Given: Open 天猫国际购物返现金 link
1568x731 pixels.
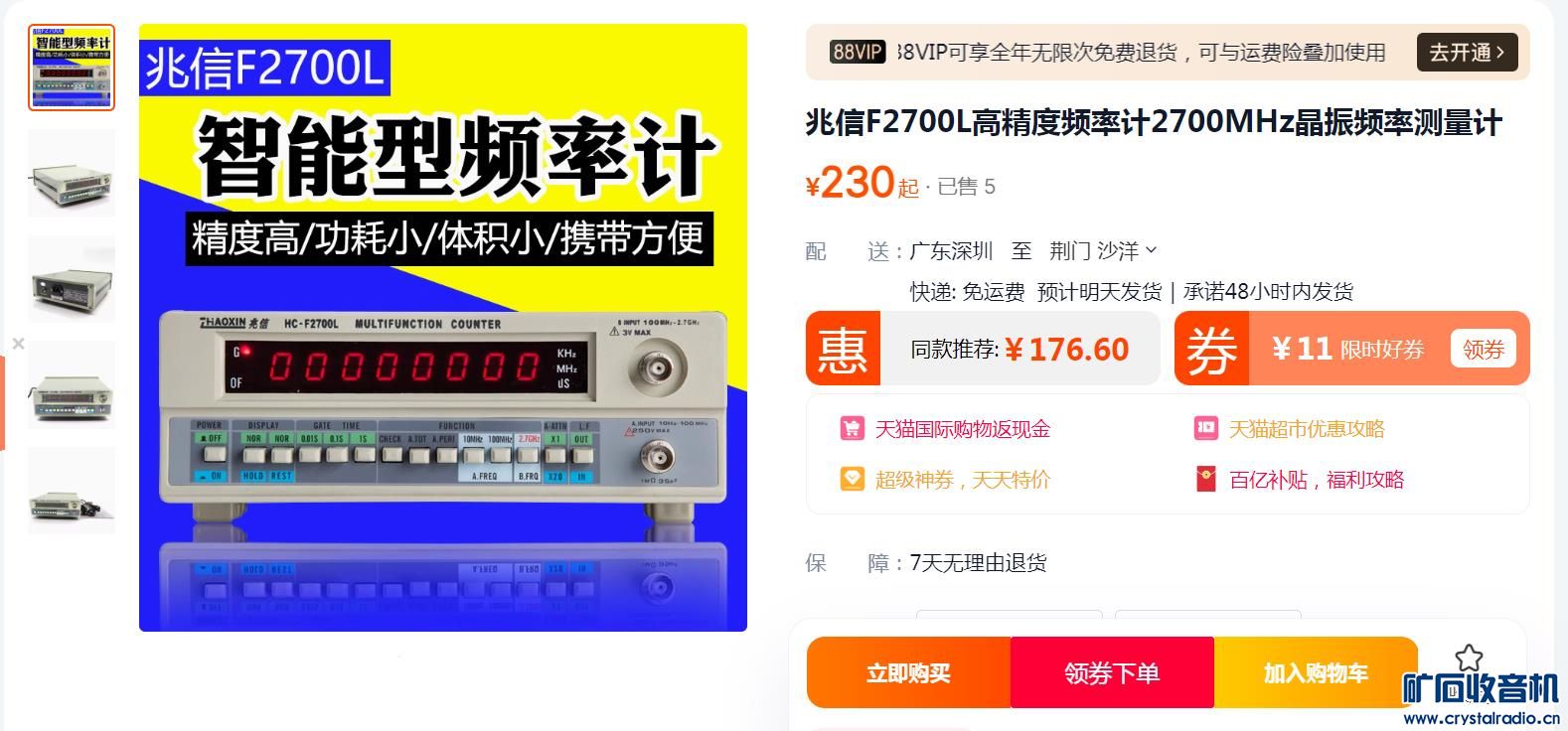Looking at the screenshot, I should 961,429.
